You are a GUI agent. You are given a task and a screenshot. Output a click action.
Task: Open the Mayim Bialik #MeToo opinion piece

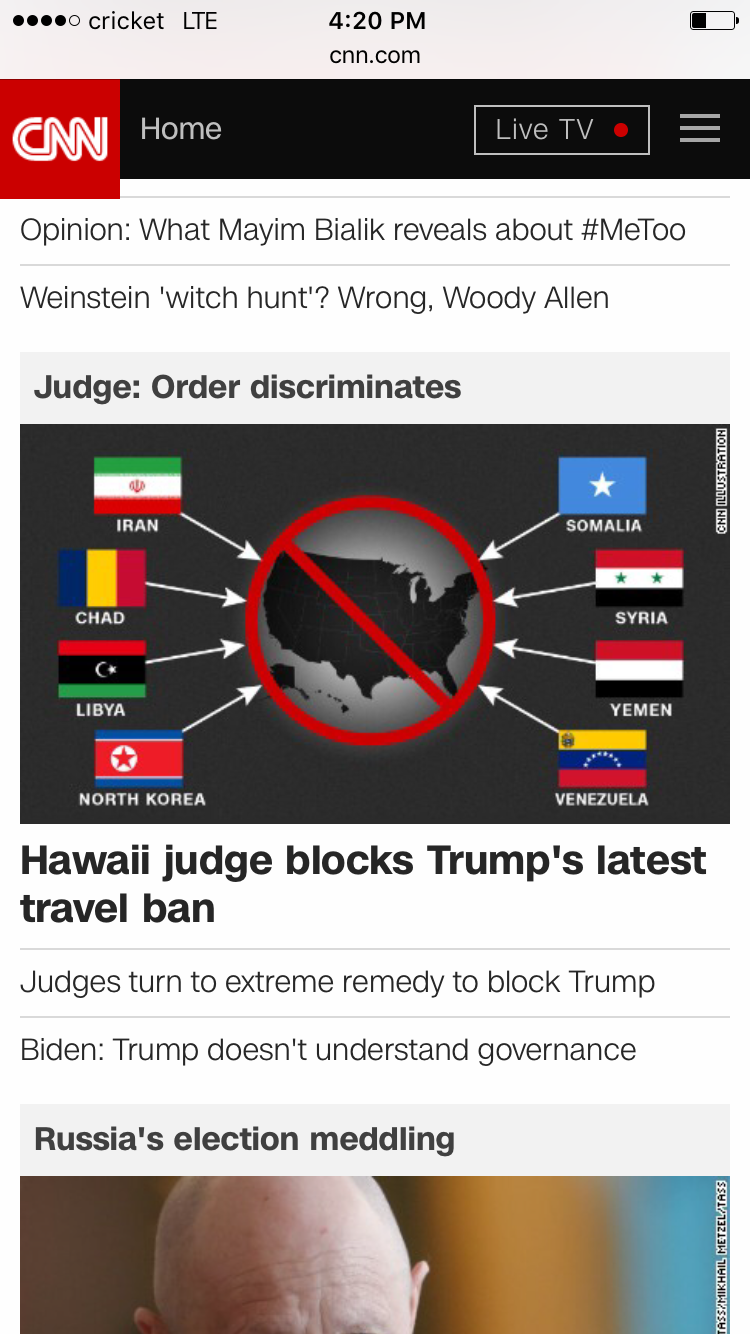pos(352,231)
